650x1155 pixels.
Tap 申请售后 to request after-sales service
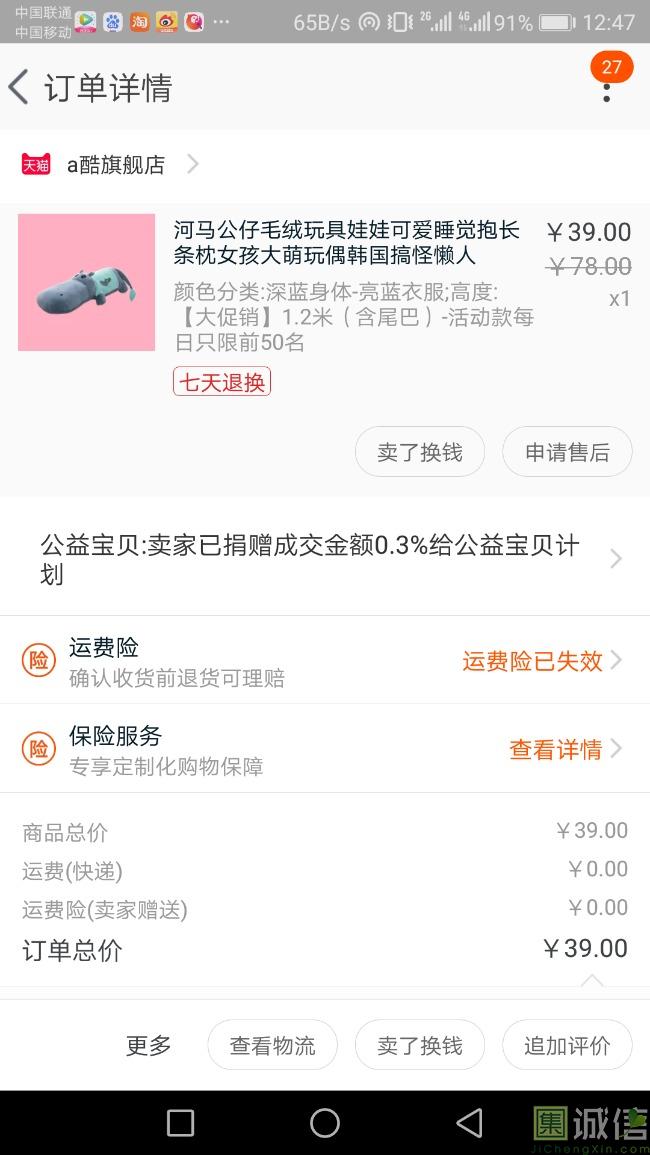point(567,452)
